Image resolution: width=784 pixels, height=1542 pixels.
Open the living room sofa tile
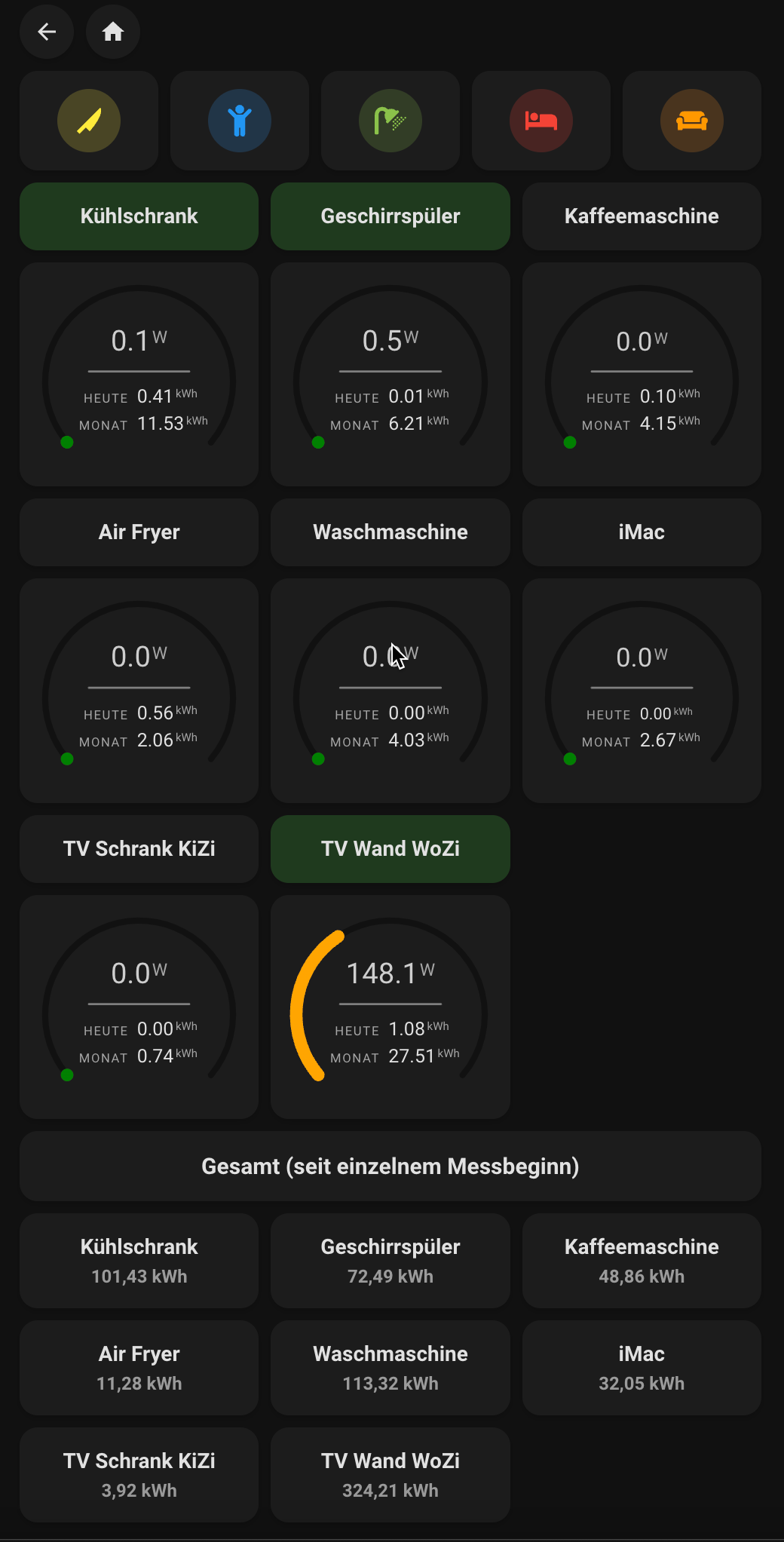pyautogui.click(x=692, y=121)
